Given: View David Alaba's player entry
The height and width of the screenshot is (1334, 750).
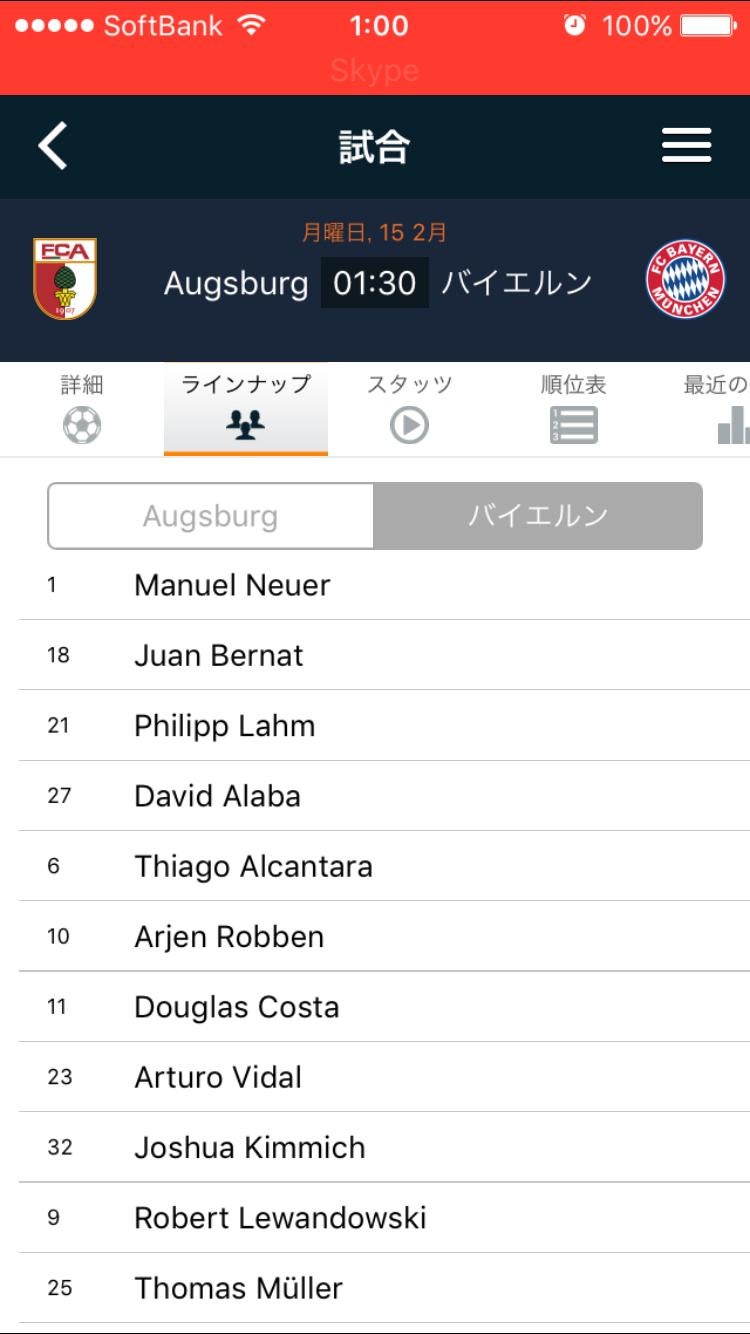Looking at the screenshot, I should 384,796.
